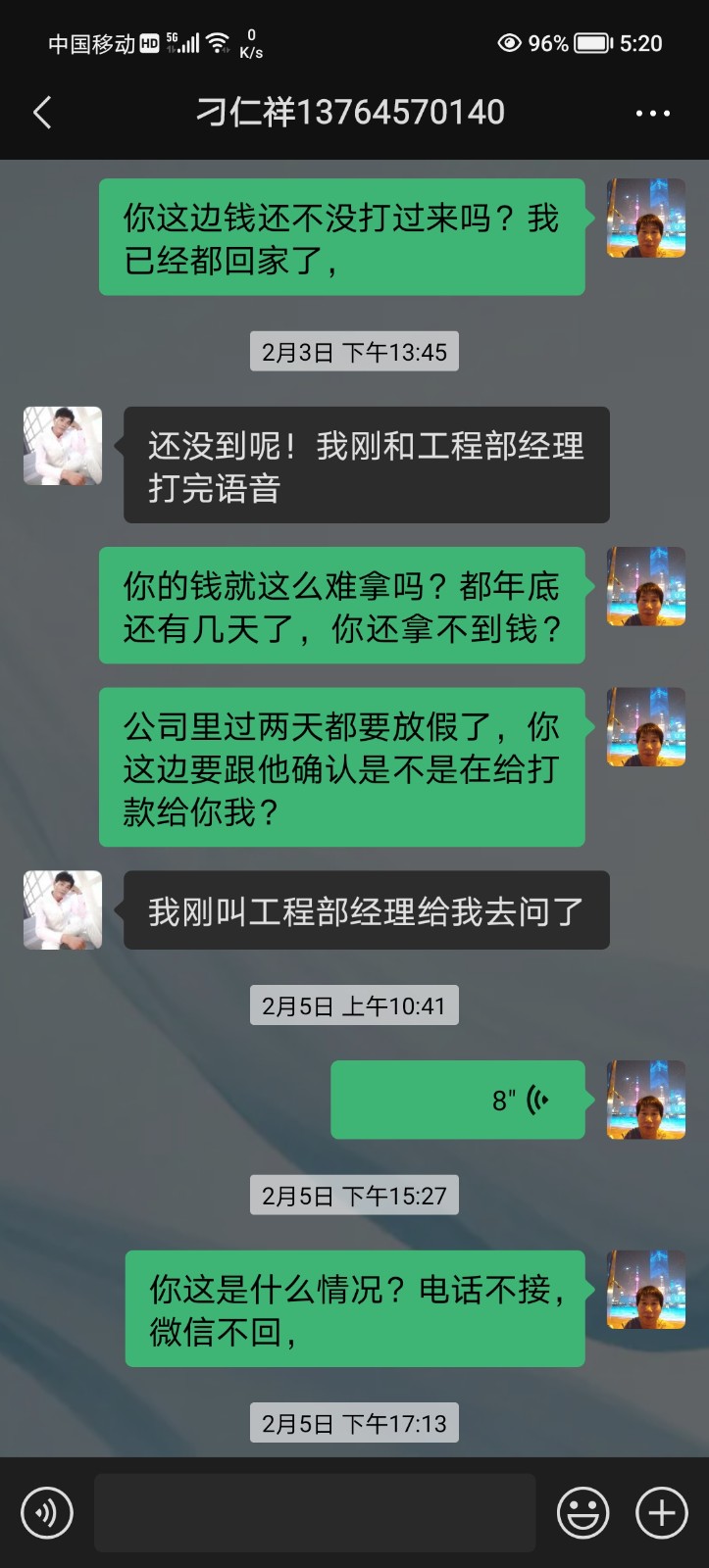Image resolution: width=709 pixels, height=1568 pixels.
Task: Switch to voice input mode
Action: pos(47,1513)
